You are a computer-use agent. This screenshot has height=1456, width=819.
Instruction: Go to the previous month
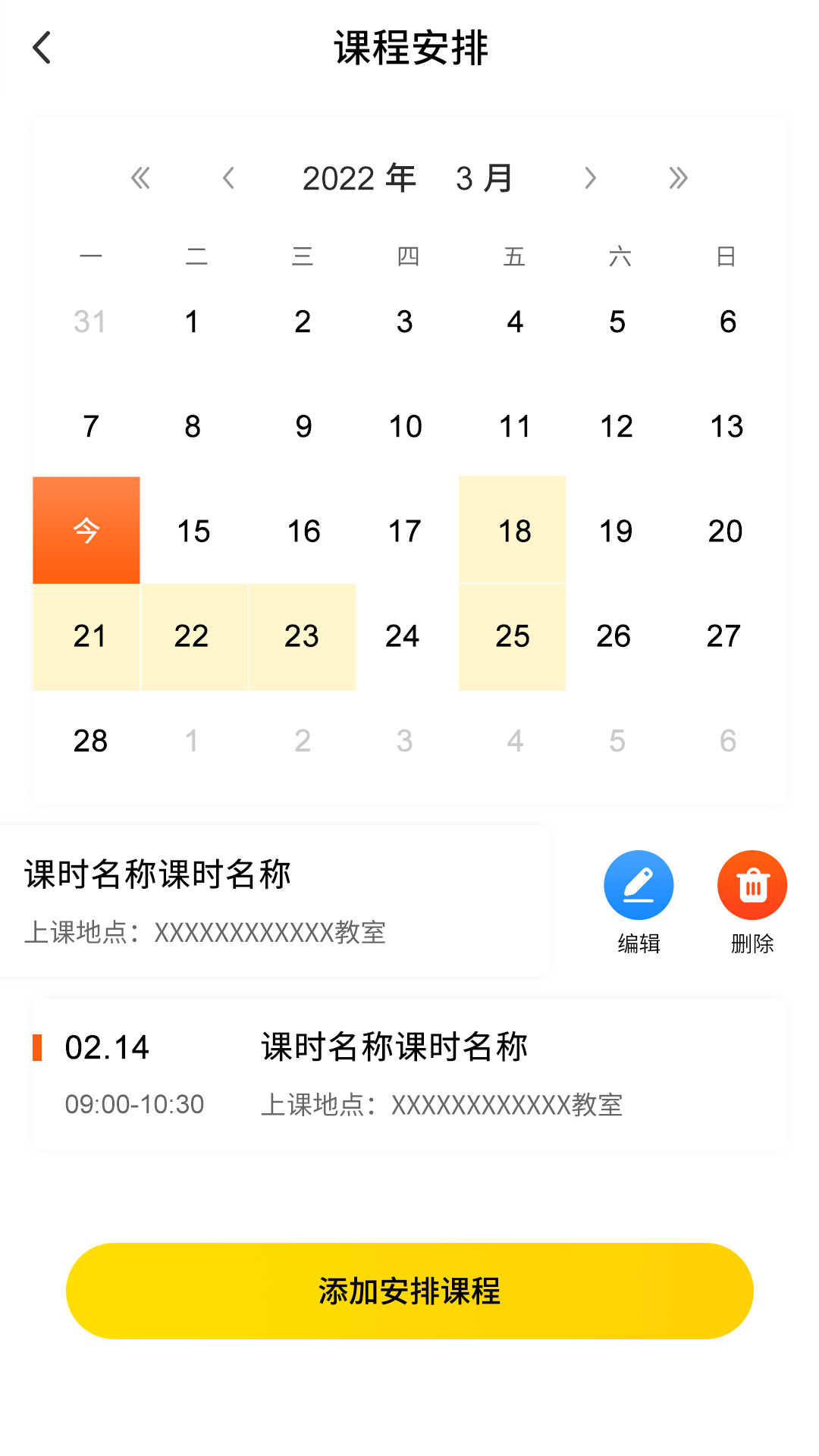[x=228, y=178]
